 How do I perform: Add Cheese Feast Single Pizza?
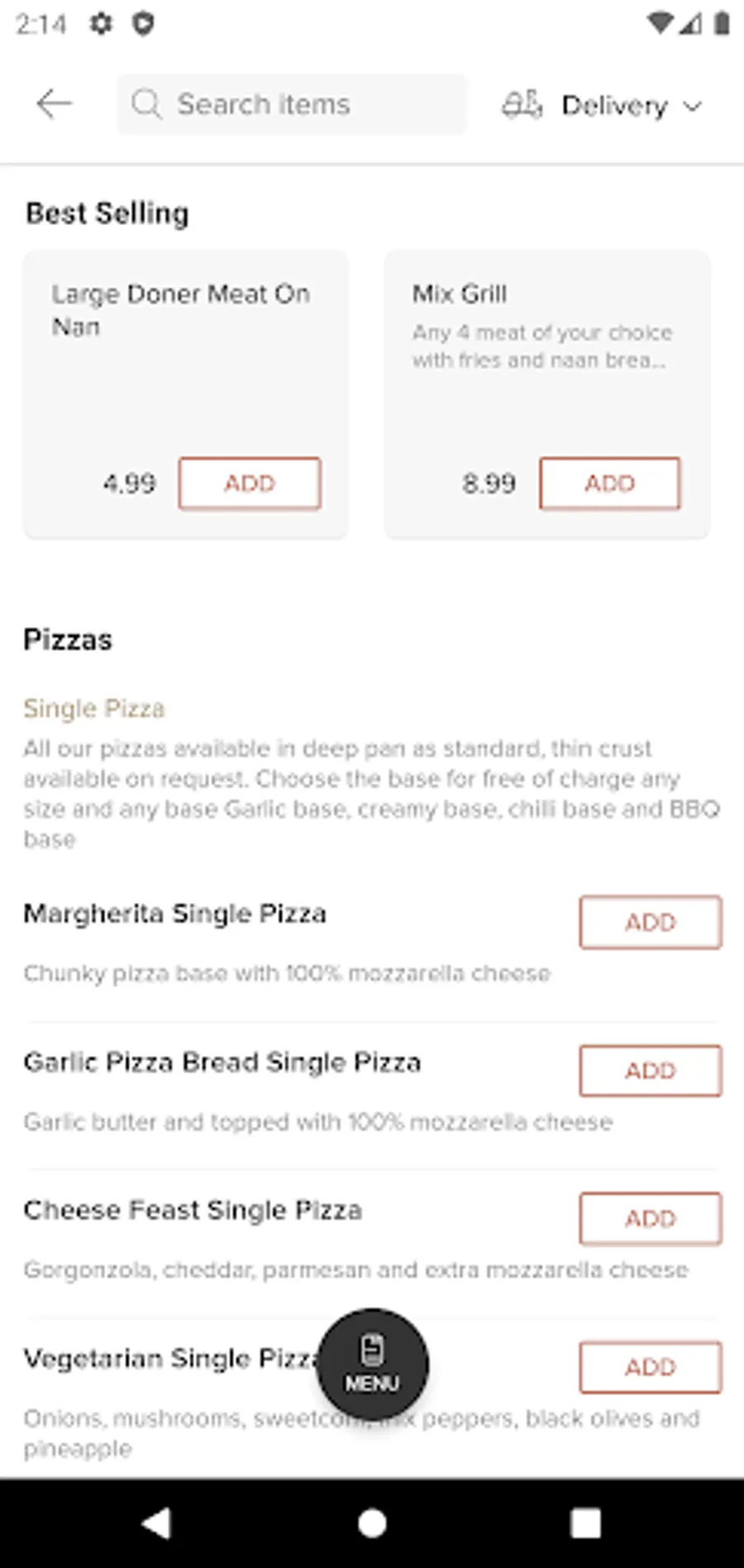(x=650, y=1218)
